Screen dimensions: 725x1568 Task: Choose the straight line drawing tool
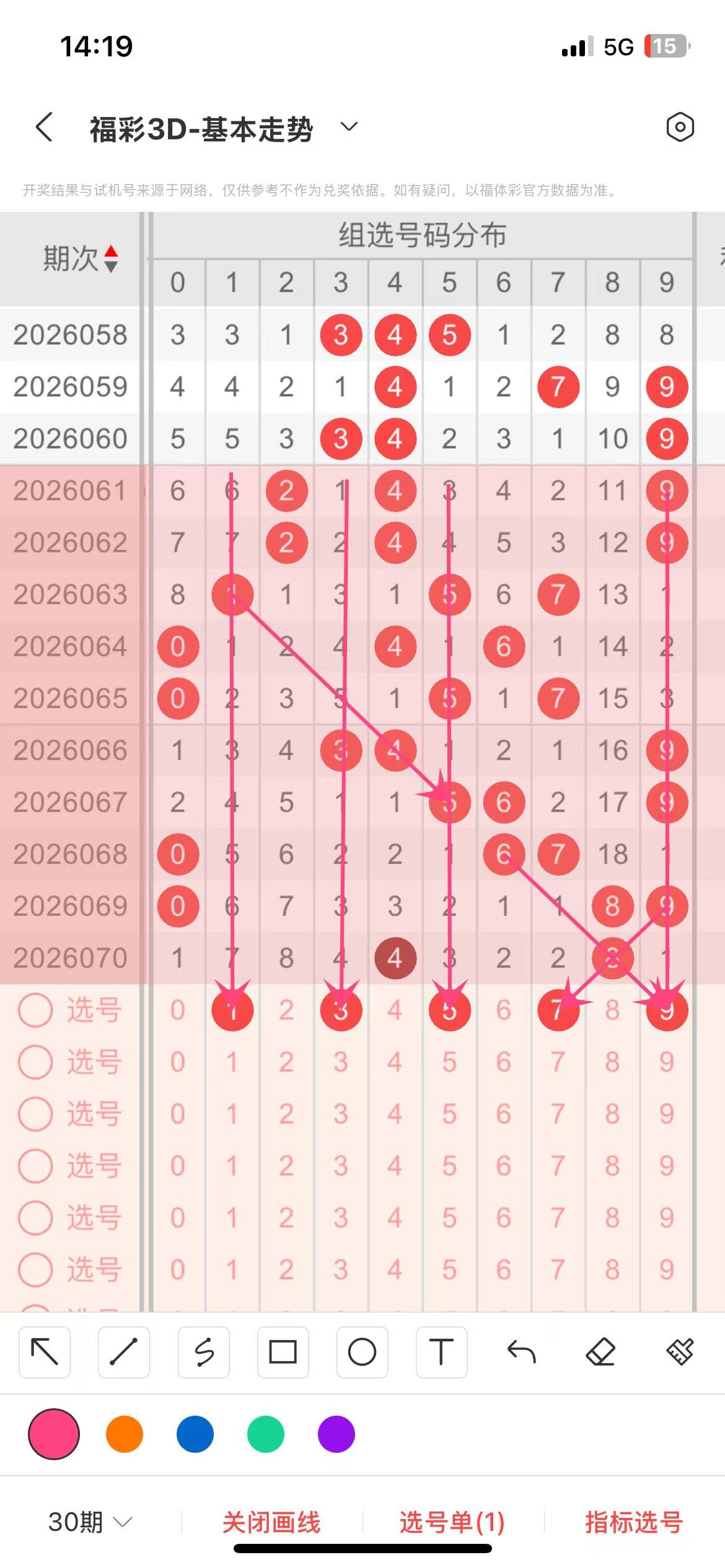(x=124, y=1352)
